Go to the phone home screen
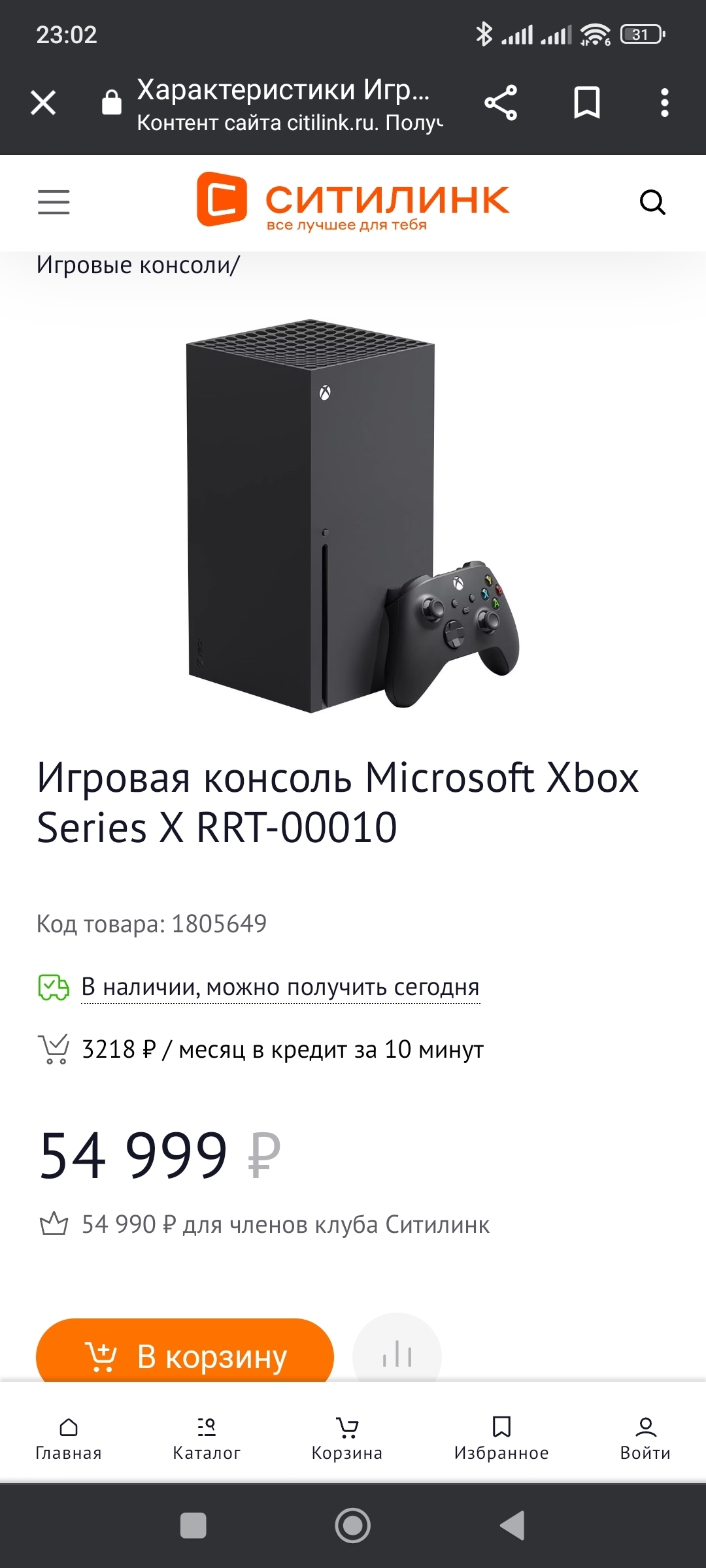The width and height of the screenshot is (706, 1568). click(x=353, y=1526)
